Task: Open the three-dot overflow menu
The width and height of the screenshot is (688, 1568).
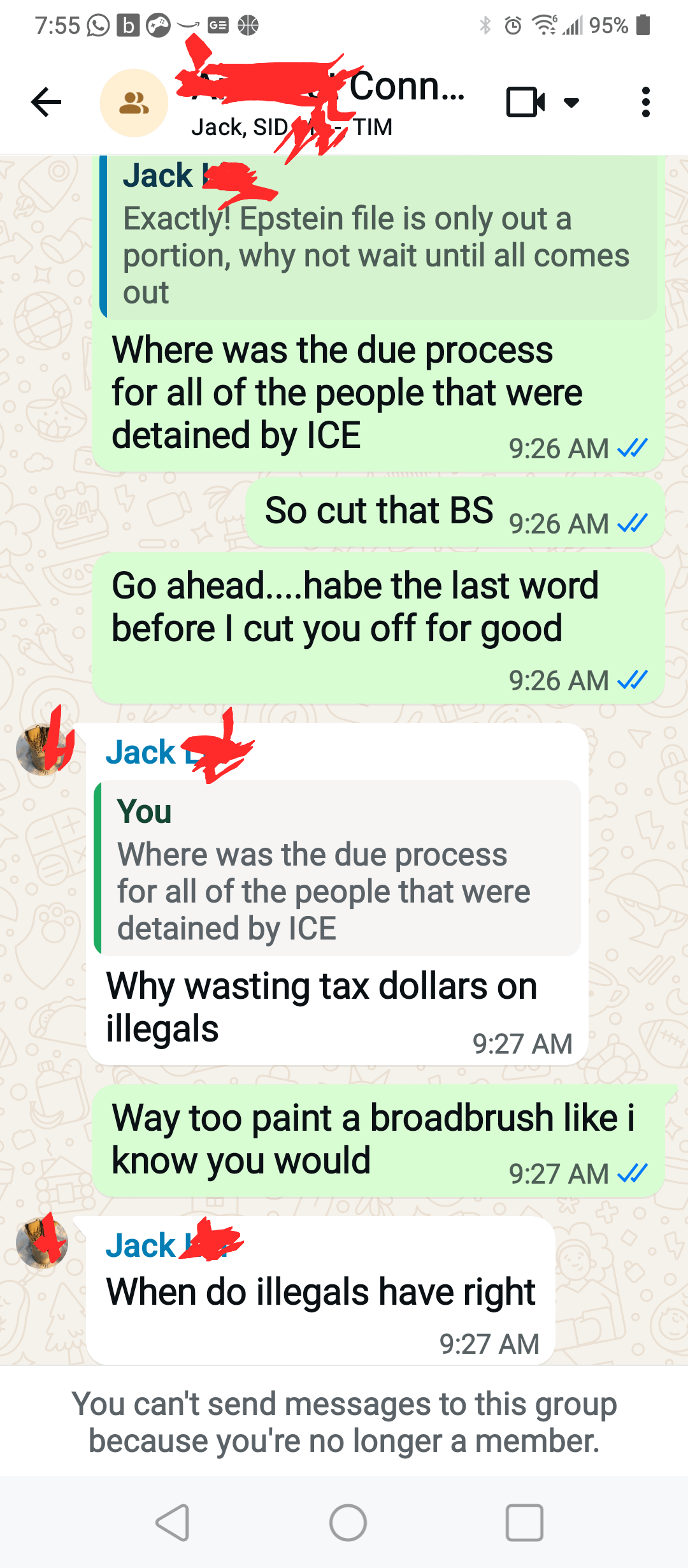Action: 645,102
